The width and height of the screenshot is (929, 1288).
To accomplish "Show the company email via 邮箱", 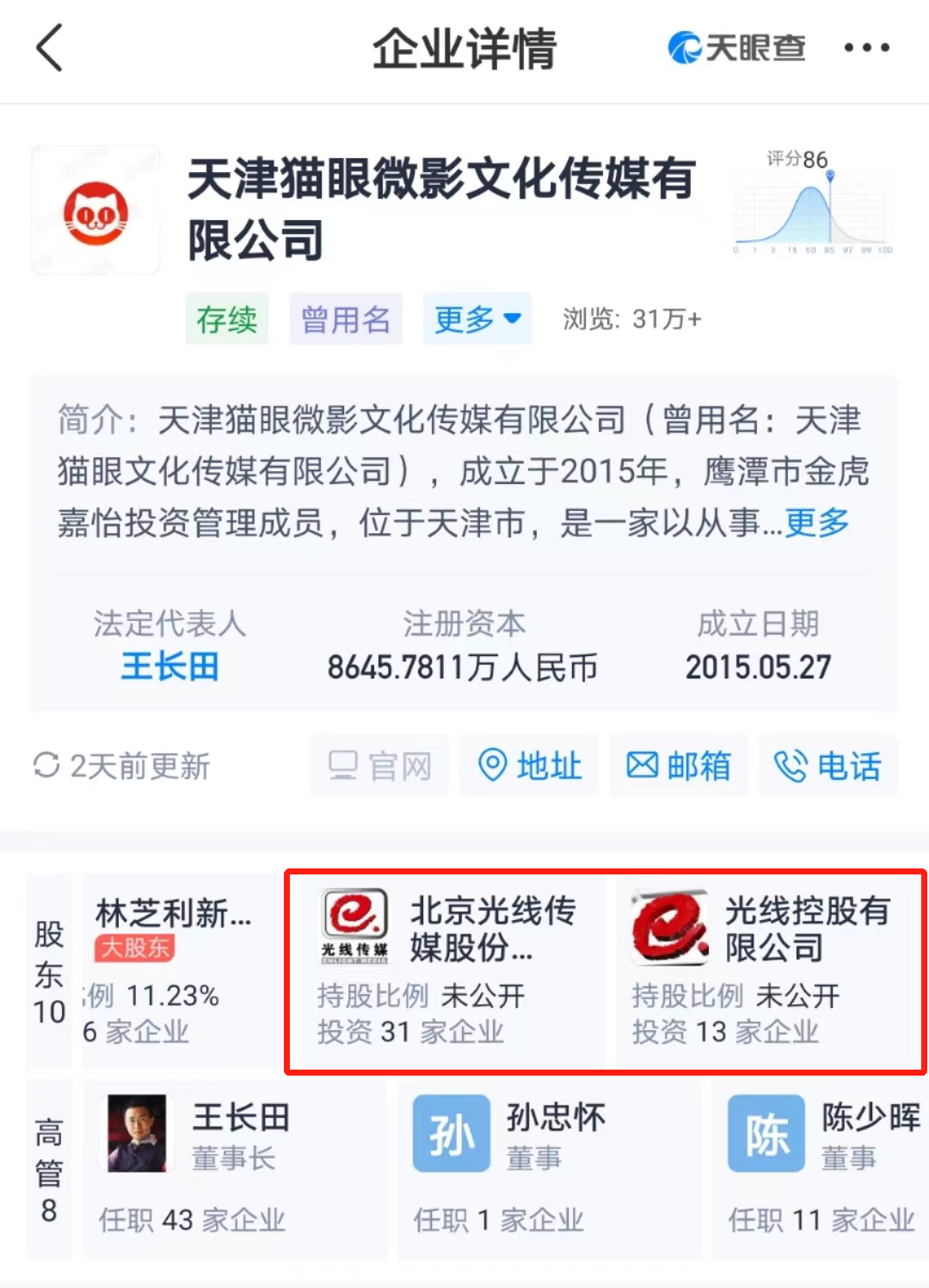I will point(679,765).
